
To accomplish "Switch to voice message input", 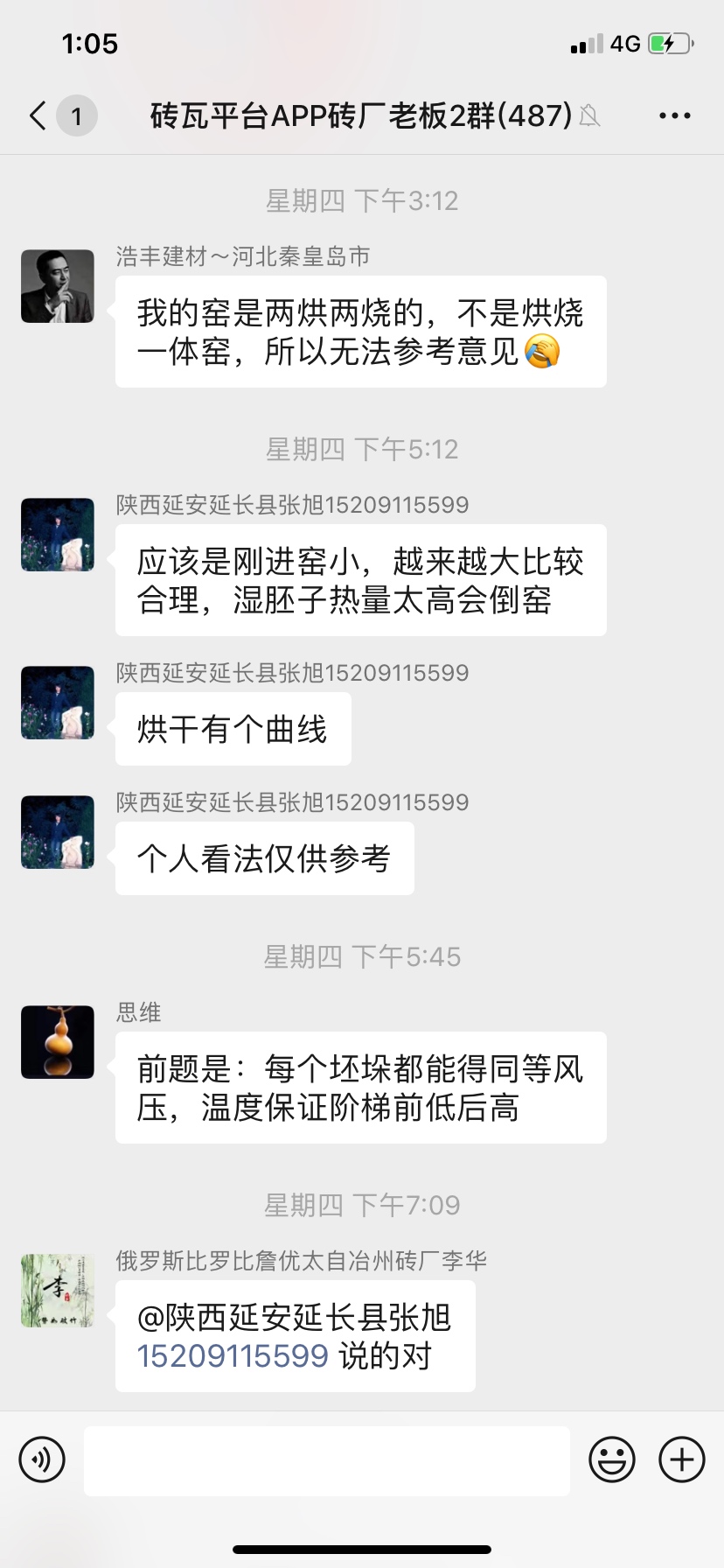I will [42, 1459].
